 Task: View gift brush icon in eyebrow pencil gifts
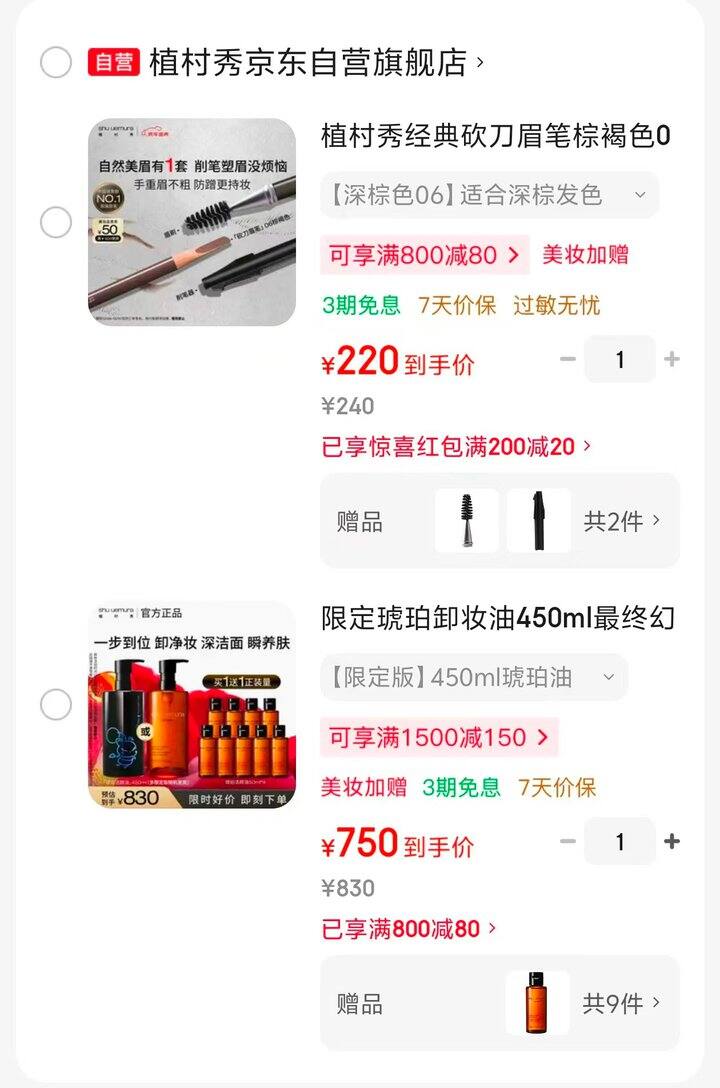(x=466, y=520)
